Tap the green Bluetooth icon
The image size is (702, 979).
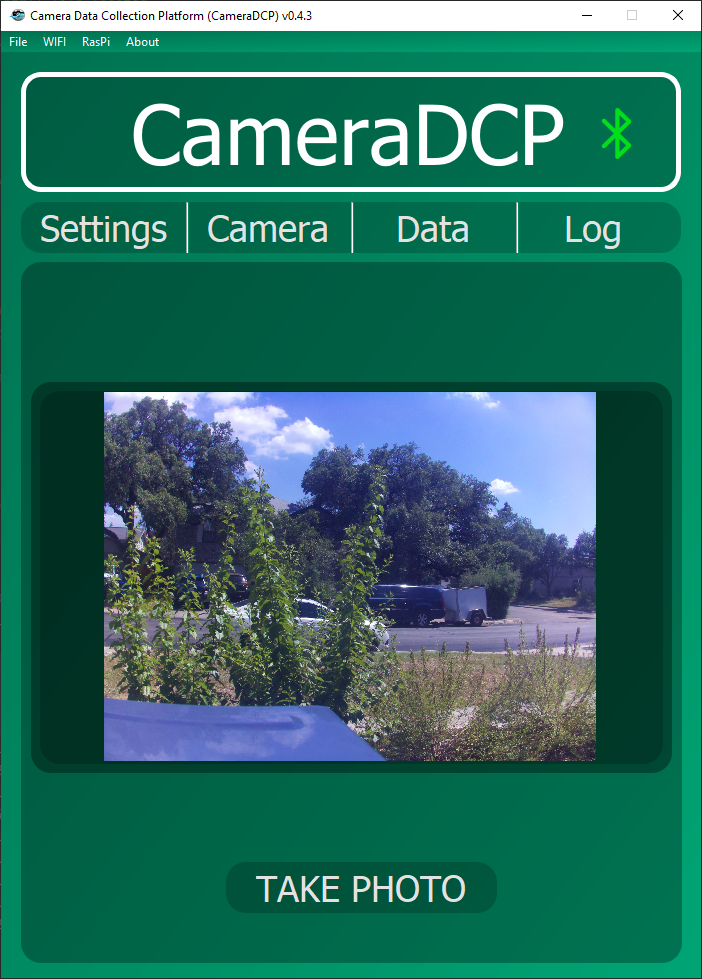click(x=617, y=134)
